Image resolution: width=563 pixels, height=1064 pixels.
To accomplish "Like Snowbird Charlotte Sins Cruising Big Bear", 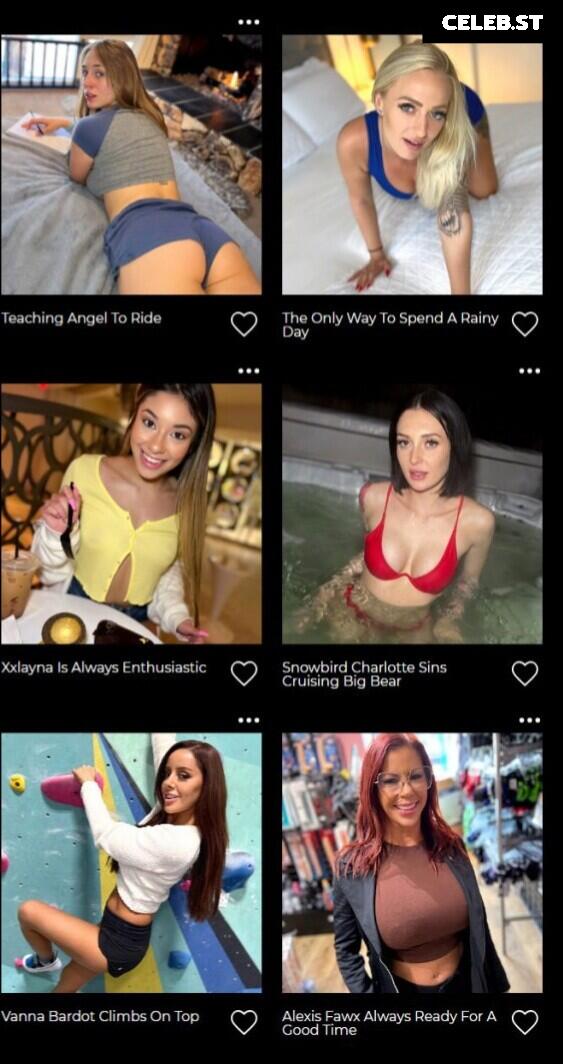I will click(524, 673).
